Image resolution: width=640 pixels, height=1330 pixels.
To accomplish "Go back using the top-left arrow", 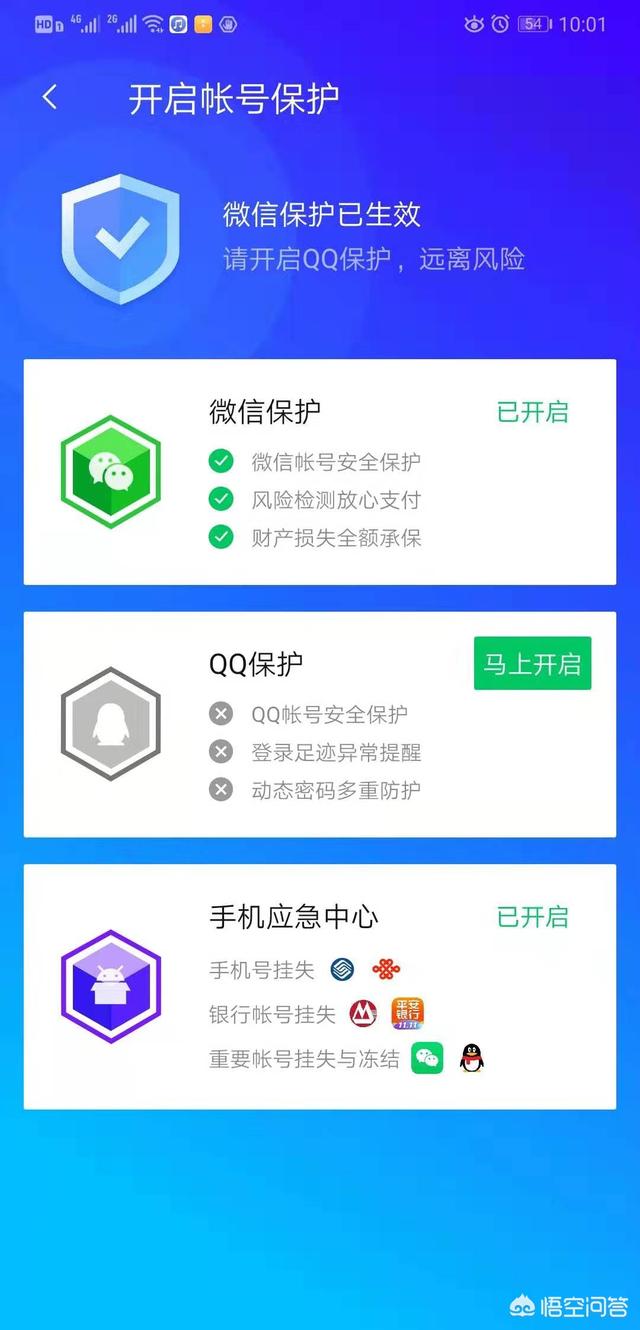I will pos(50,97).
